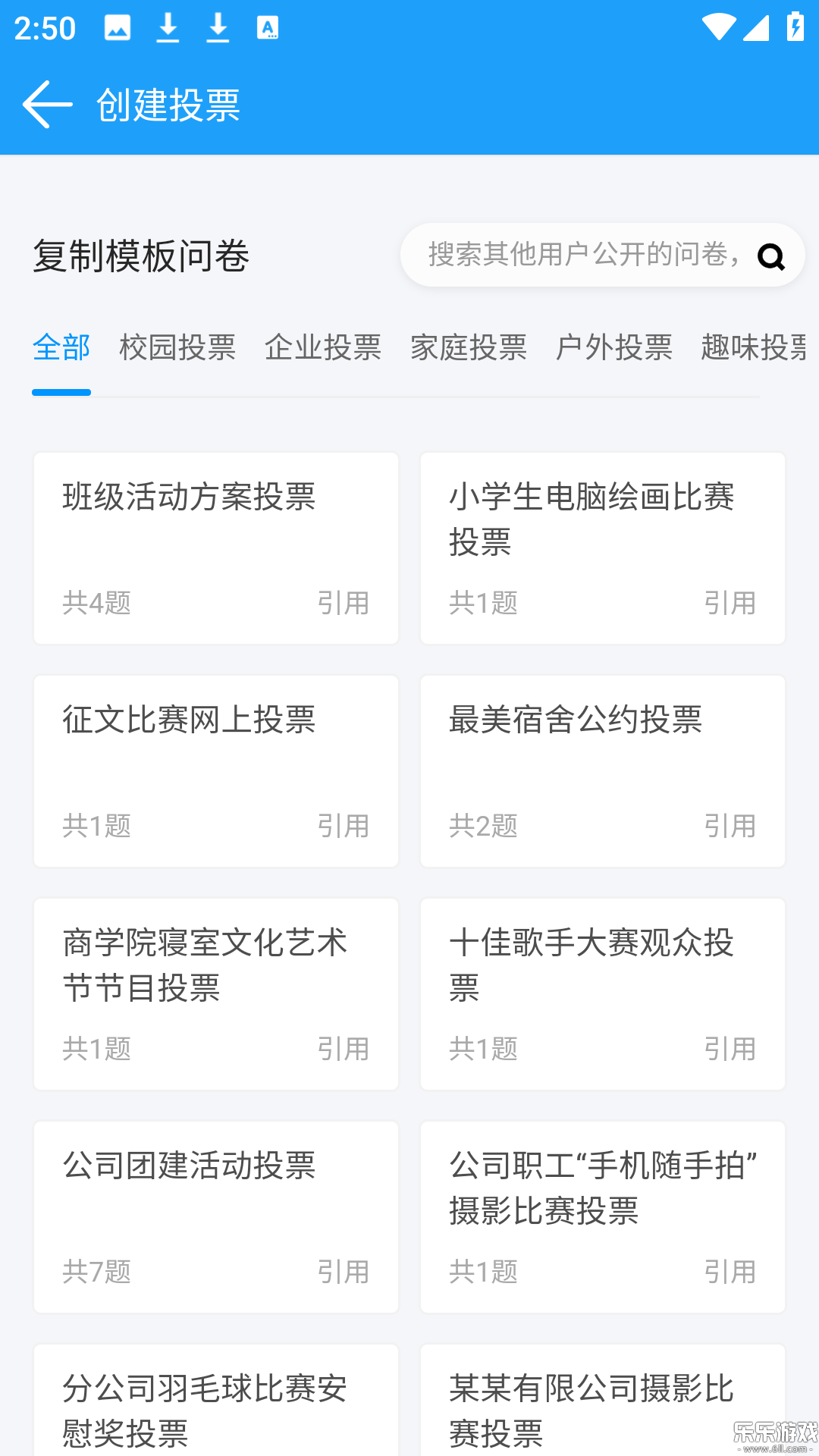Click the magnifier icon in the search bar
The height and width of the screenshot is (1456, 819).
(771, 255)
